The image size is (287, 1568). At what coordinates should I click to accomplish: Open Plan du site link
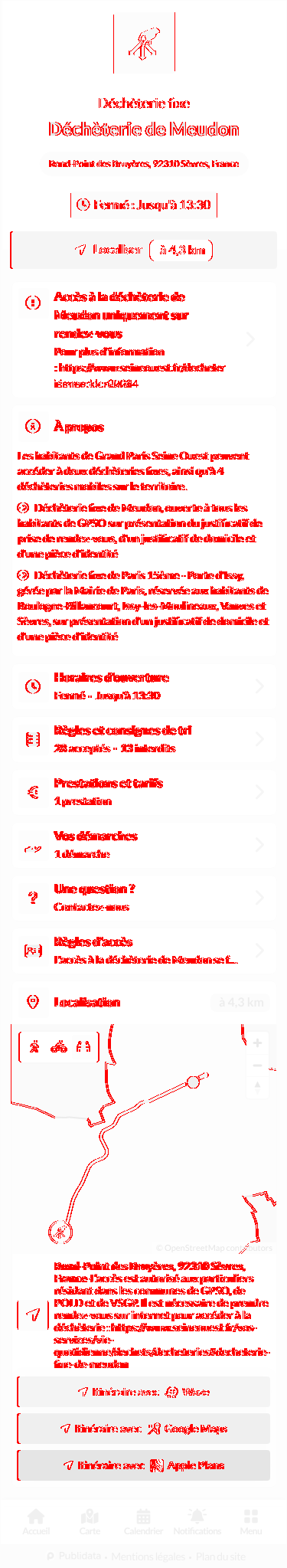[x=221, y=1556]
